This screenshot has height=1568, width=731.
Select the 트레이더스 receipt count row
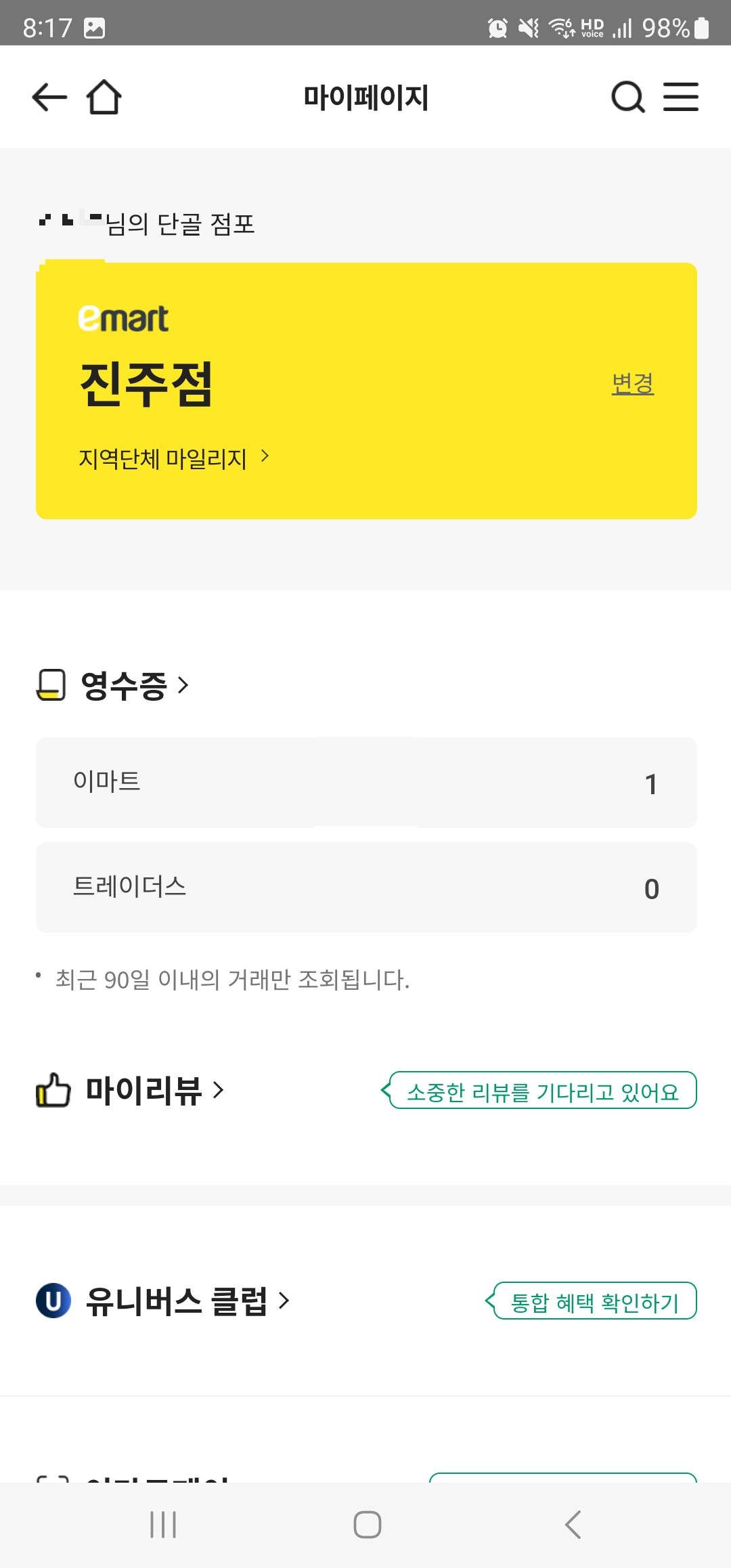[365, 888]
